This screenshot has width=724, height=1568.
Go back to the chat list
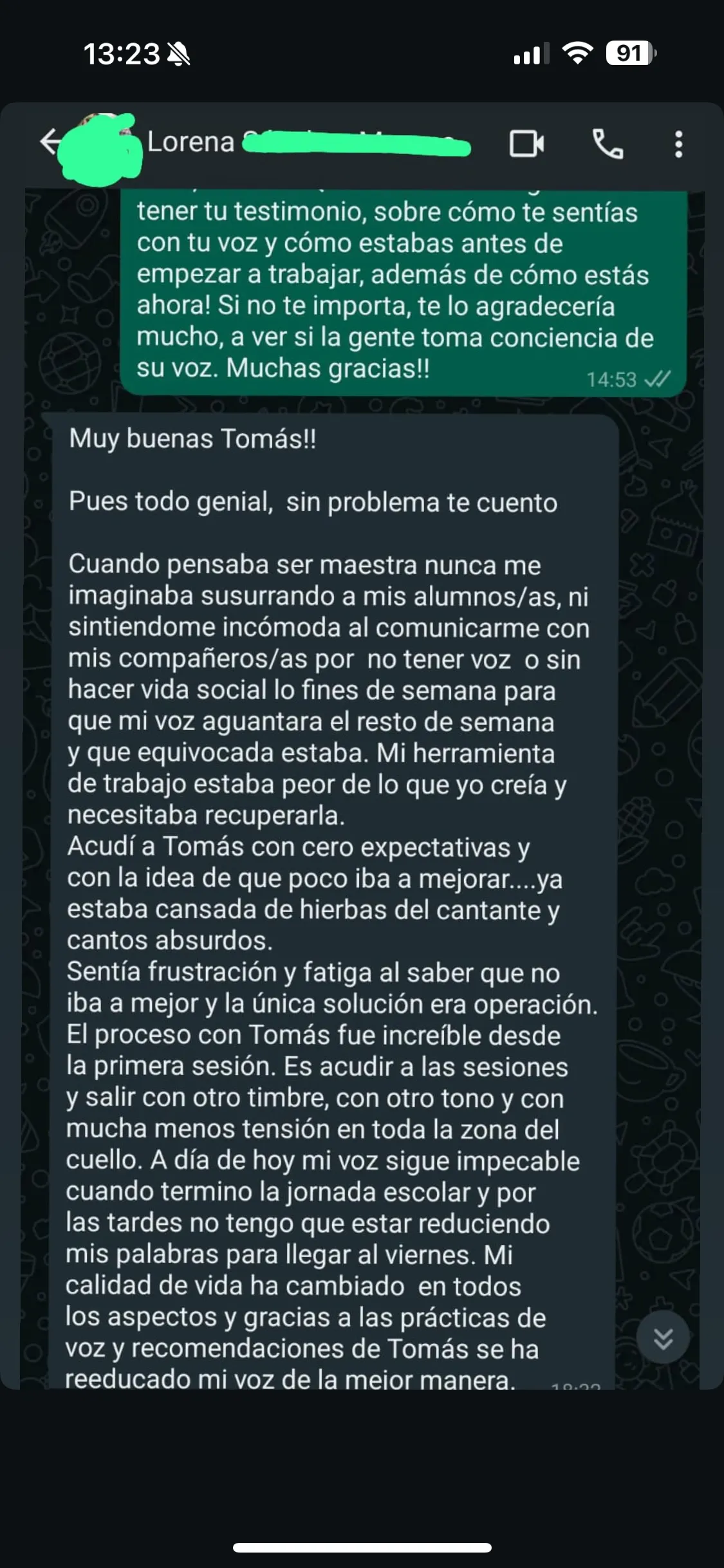(x=50, y=142)
